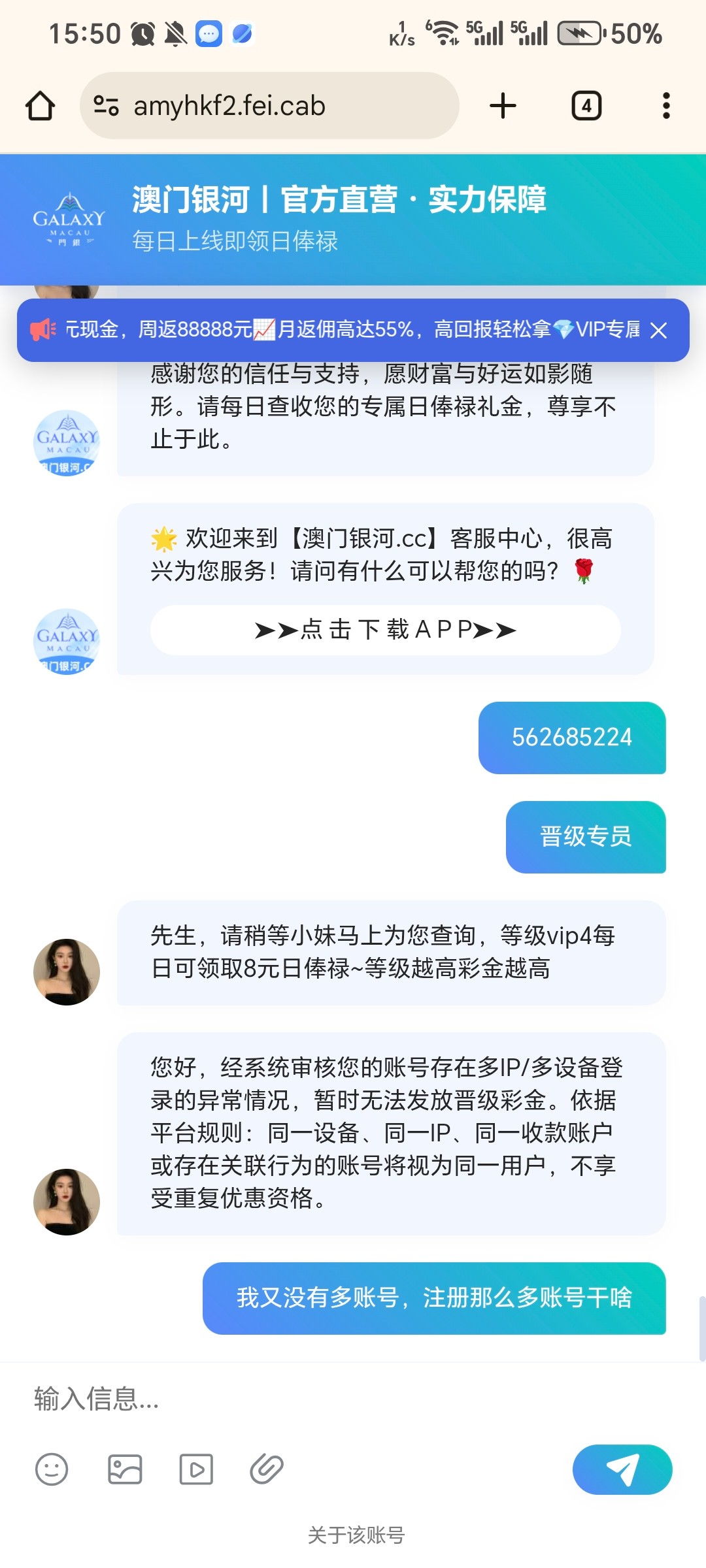Dismiss the promotional announcement banner
The image size is (706, 1568).
point(658,331)
